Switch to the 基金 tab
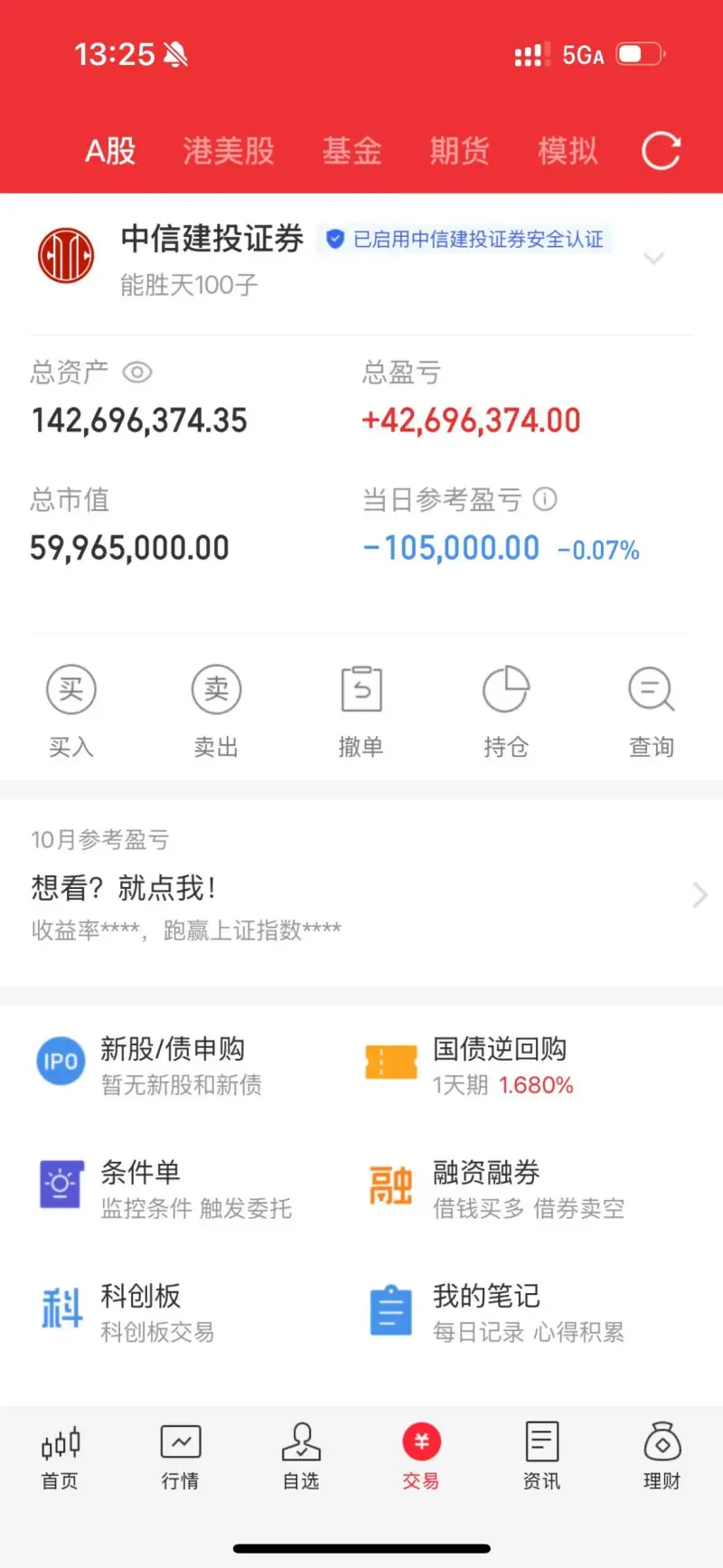Screen dimensions: 723x1568 [x=352, y=151]
